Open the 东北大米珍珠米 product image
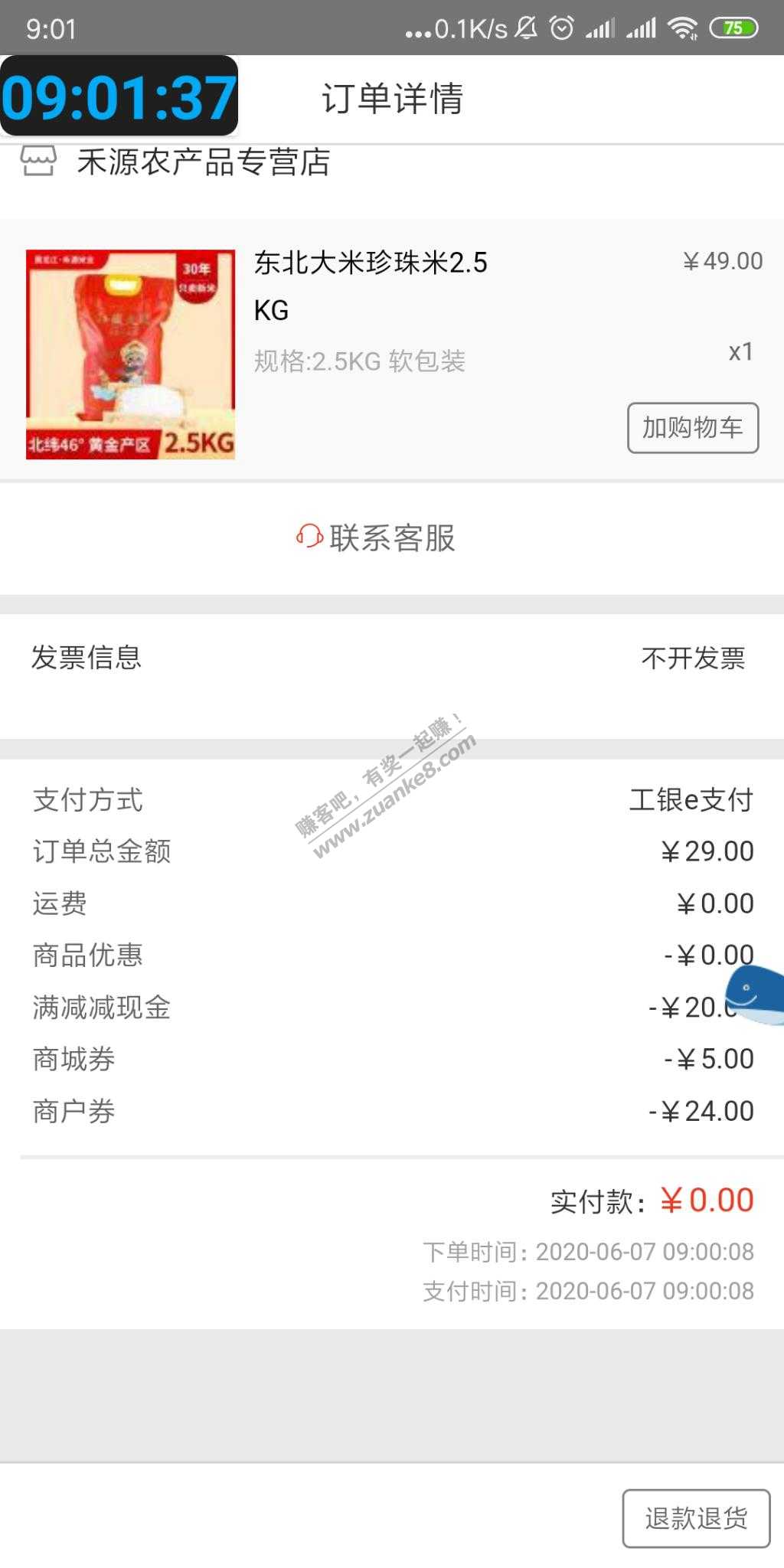This screenshot has height=1568, width=784. (x=130, y=354)
